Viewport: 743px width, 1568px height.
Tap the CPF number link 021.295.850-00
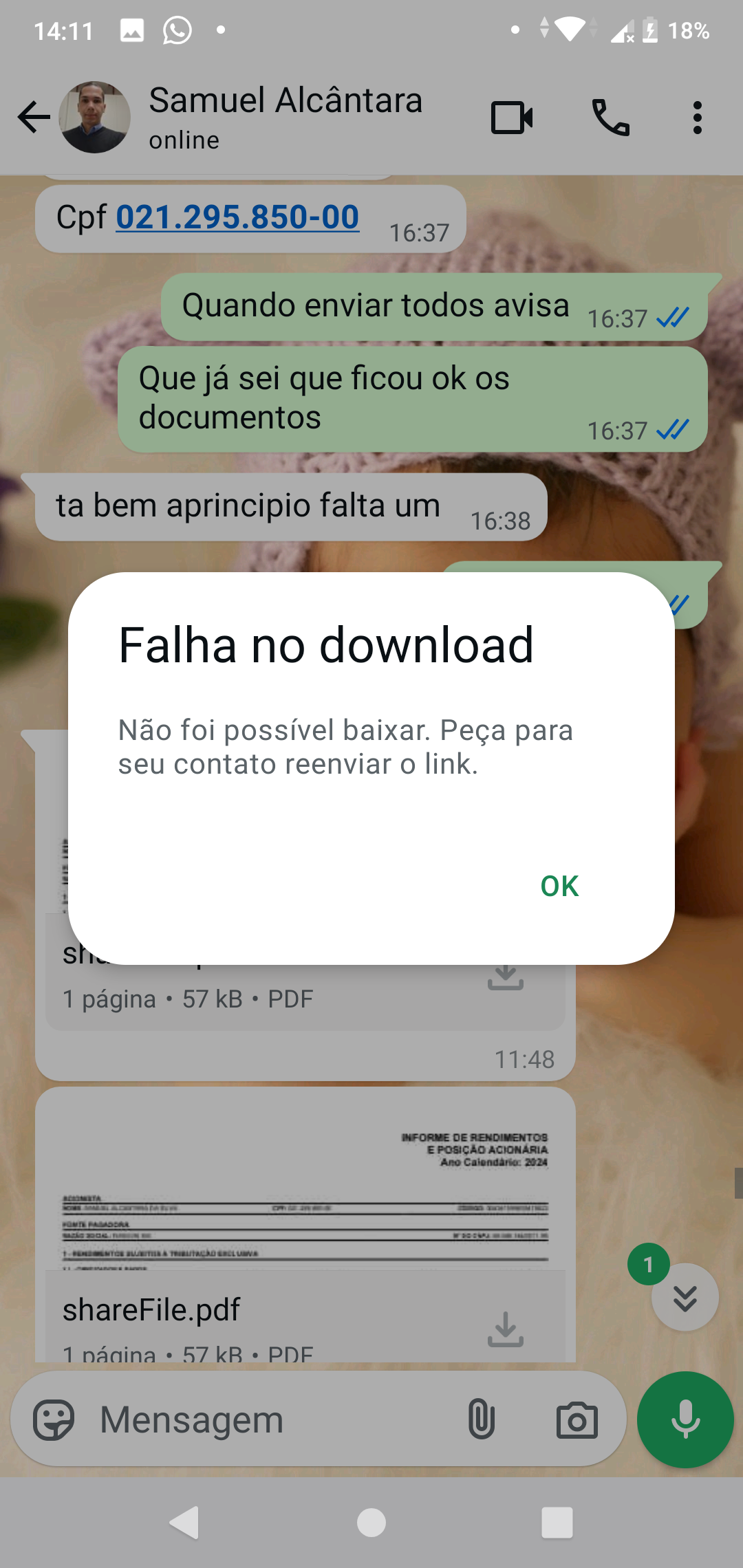click(x=237, y=217)
